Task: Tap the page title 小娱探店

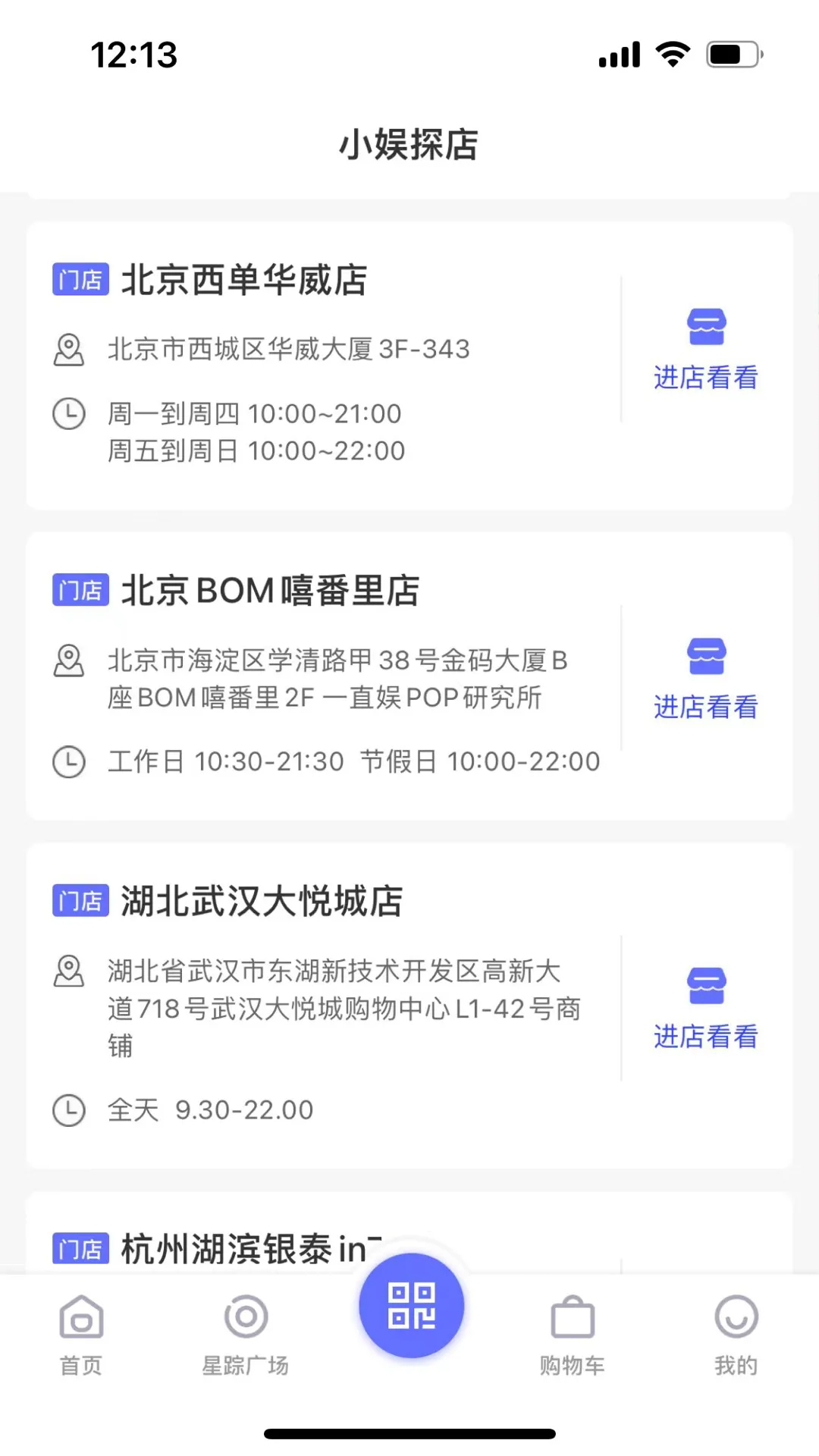Action: pyautogui.click(x=409, y=146)
